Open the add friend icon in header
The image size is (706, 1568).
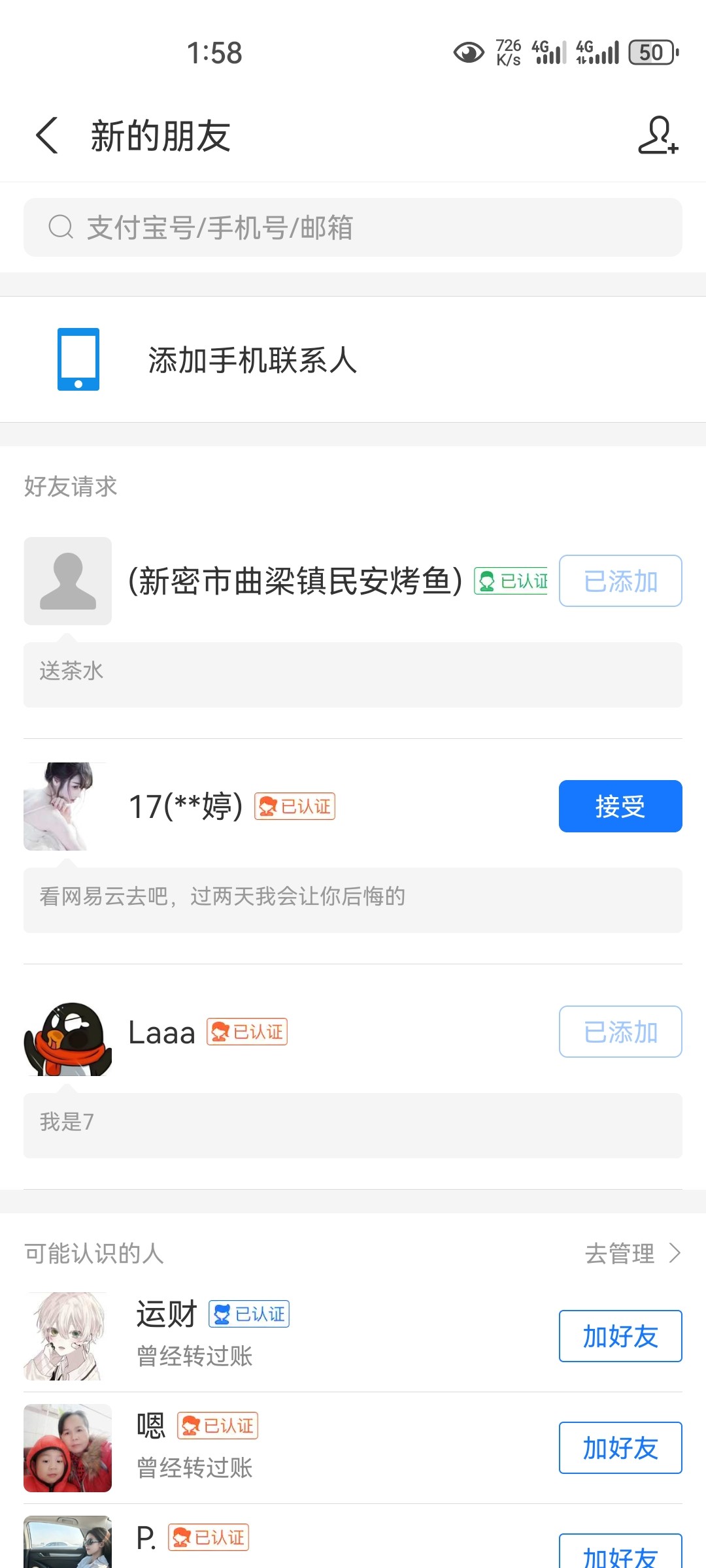[658, 136]
